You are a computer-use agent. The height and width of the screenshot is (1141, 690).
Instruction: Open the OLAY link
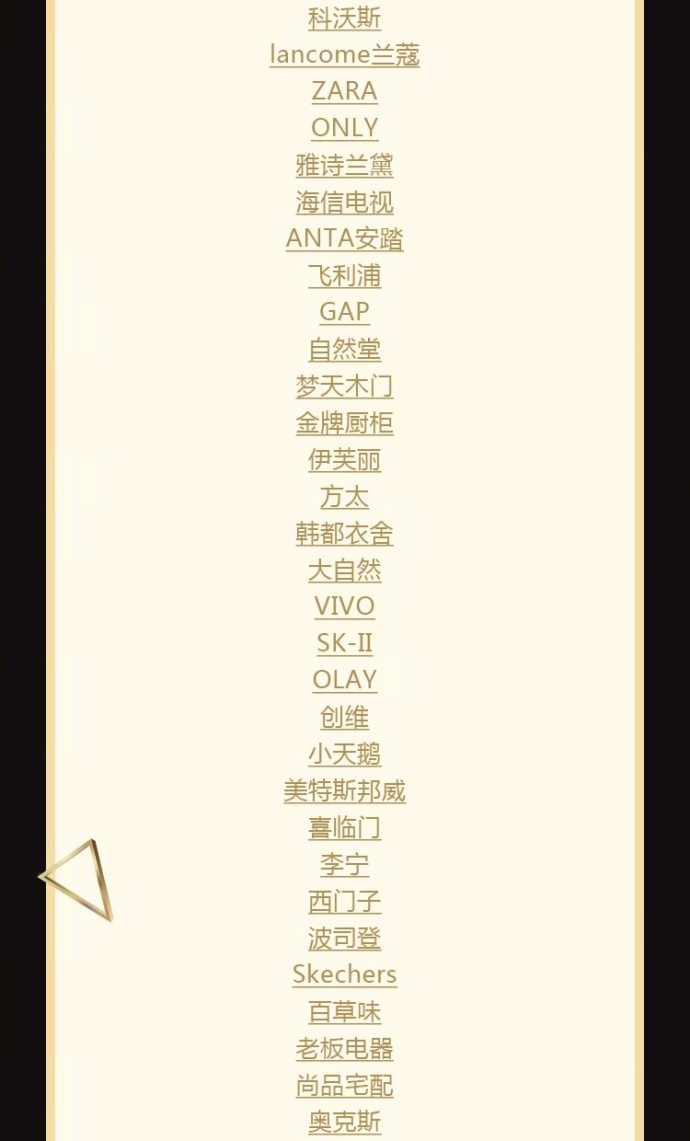(x=344, y=680)
